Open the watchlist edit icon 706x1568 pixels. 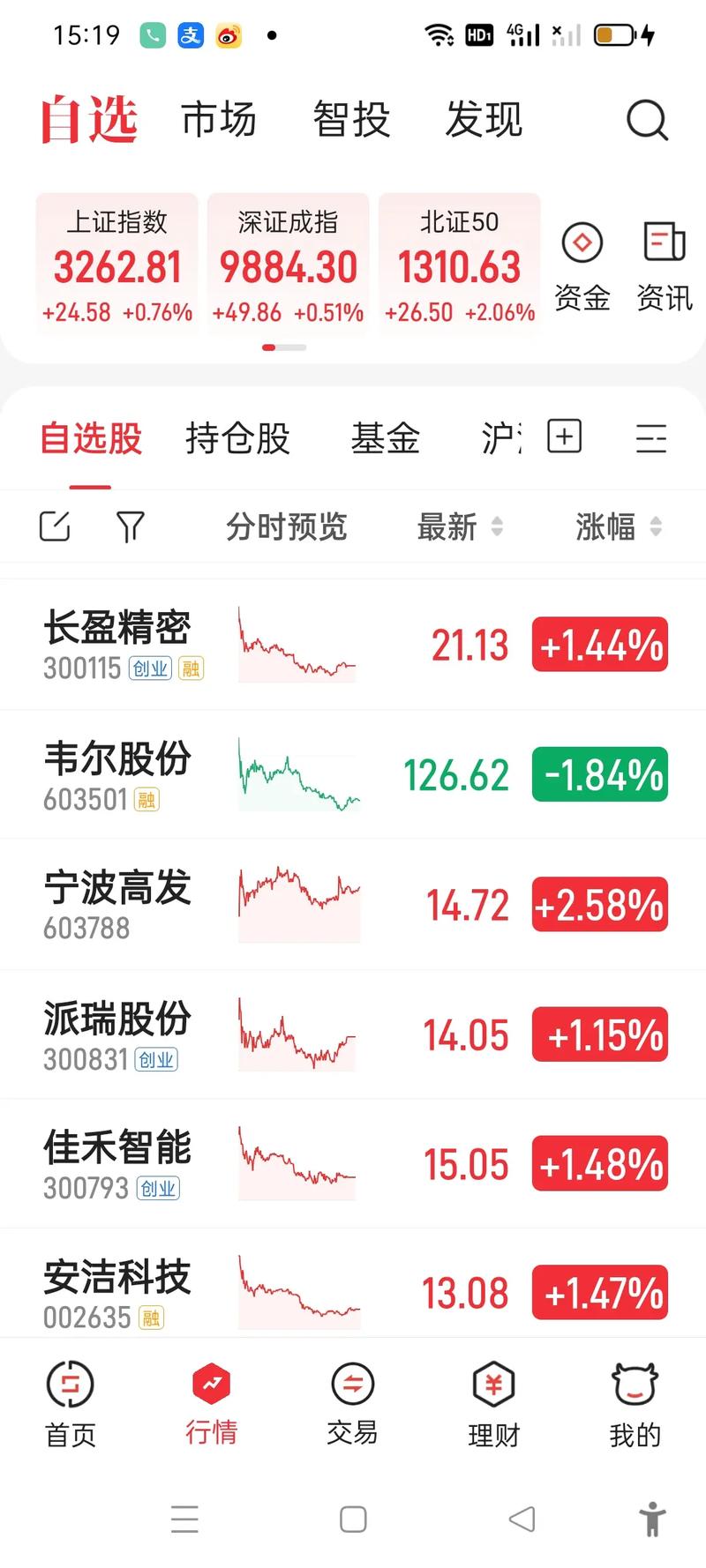click(x=55, y=526)
